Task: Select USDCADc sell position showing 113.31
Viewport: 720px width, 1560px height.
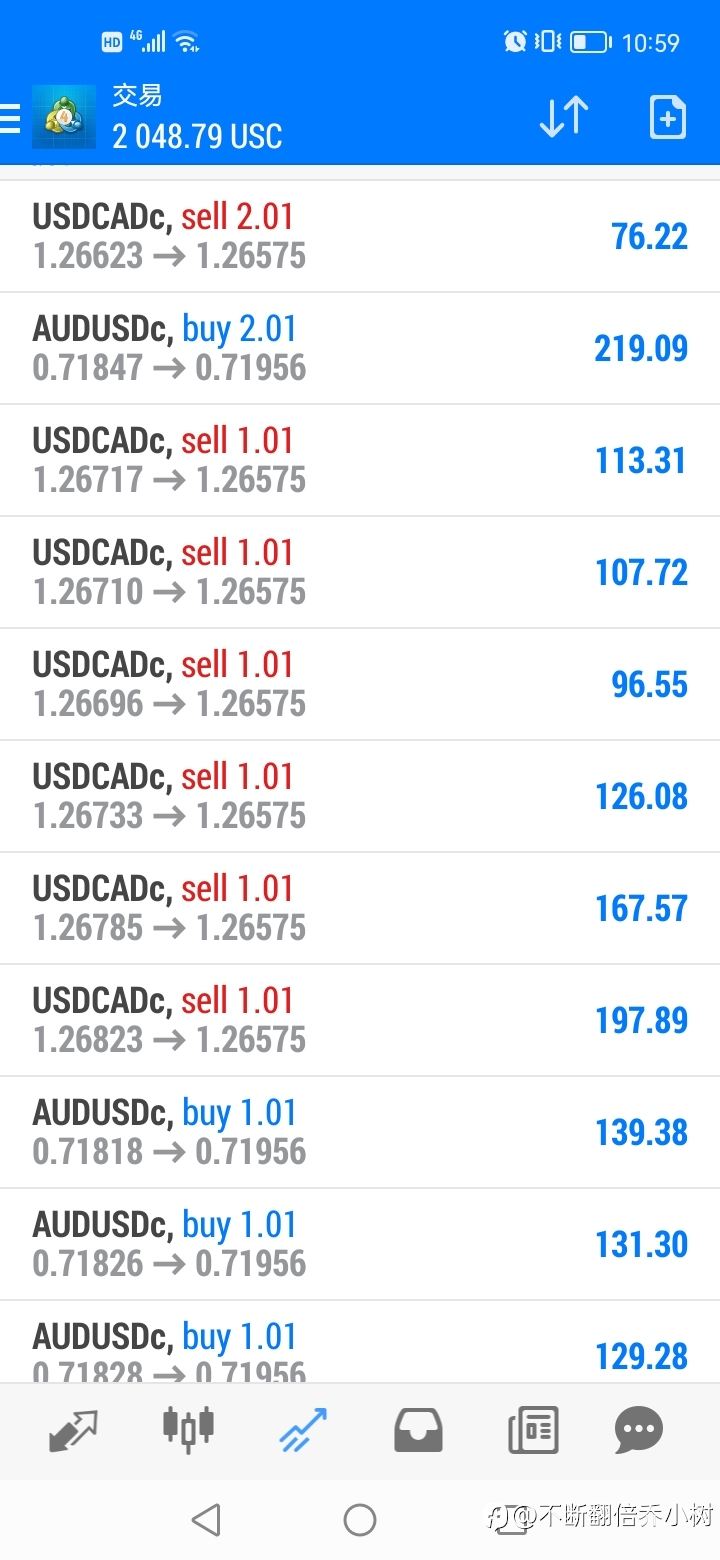Action: pyautogui.click(x=360, y=461)
